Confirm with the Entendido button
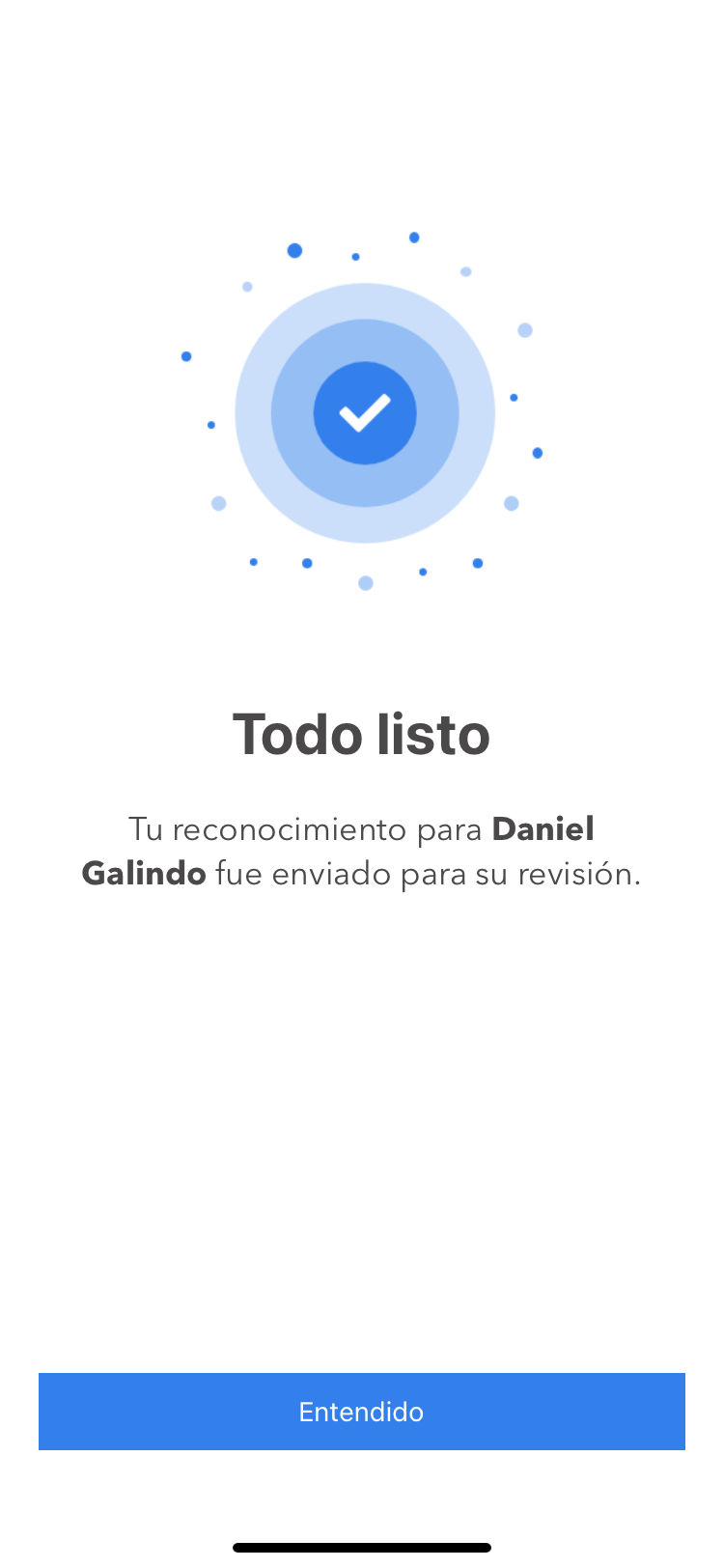 pyautogui.click(x=362, y=1411)
